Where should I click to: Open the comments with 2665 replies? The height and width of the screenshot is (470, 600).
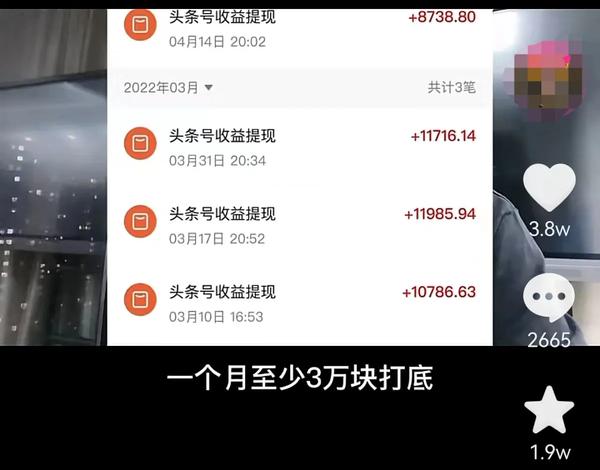pyautogui.click(x=549, y=299)
